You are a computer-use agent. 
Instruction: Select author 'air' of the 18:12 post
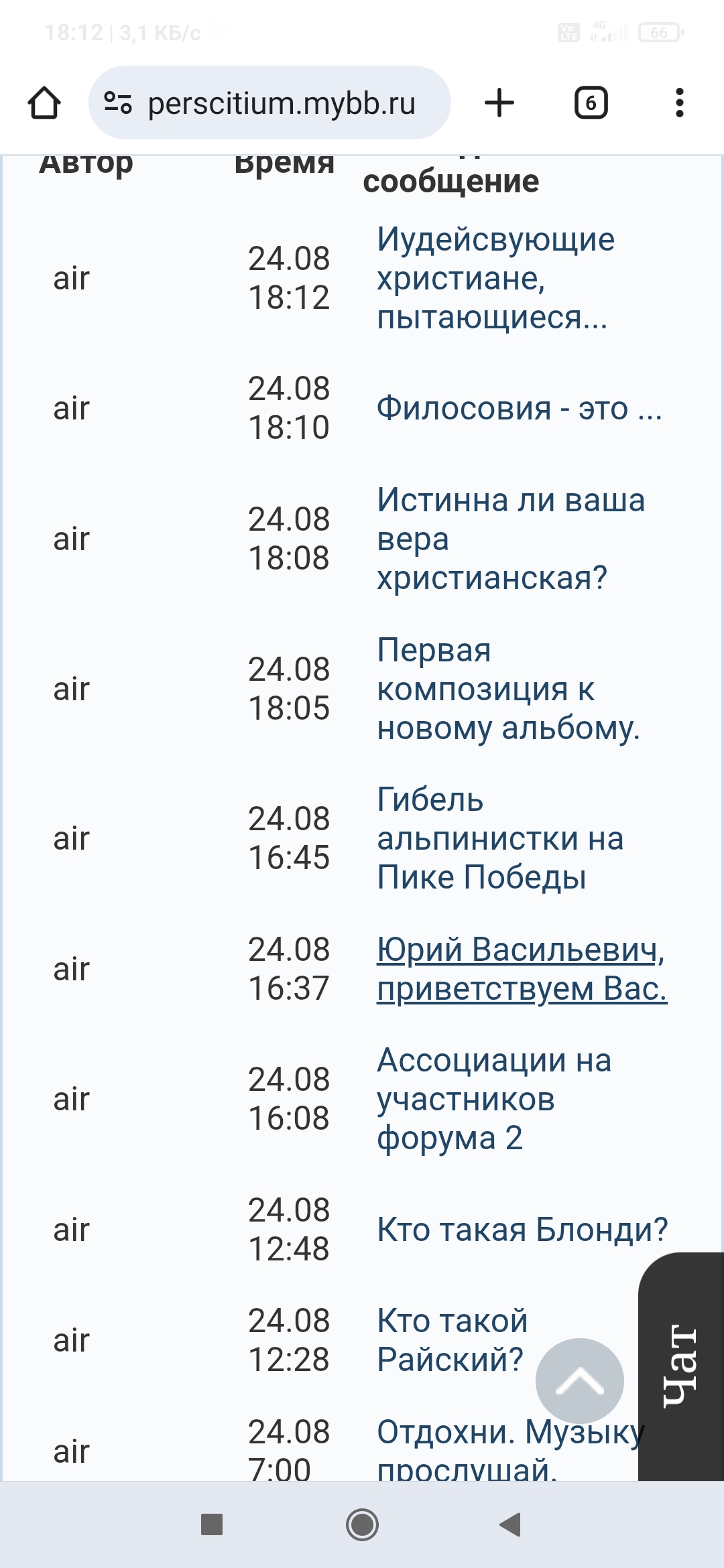point(70,278)
